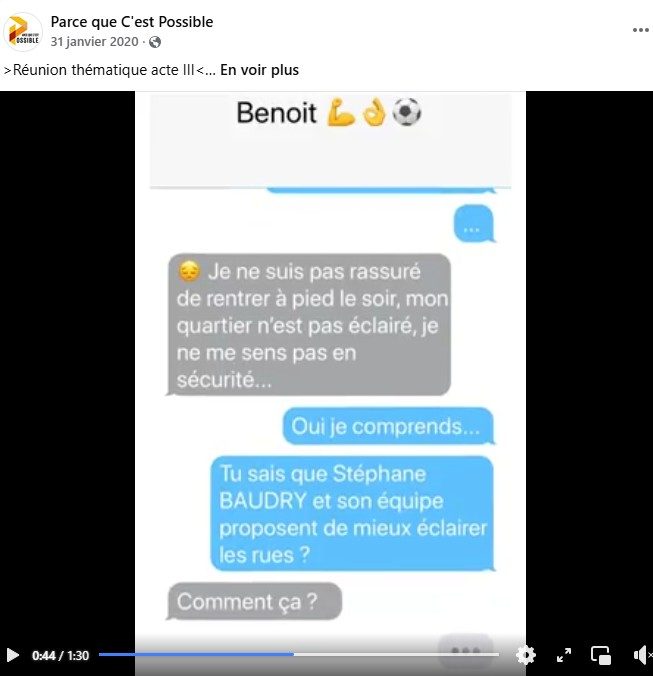Unmute the video sound
Image resolution: width=653 pixels, height=676 pixels.
641,655
